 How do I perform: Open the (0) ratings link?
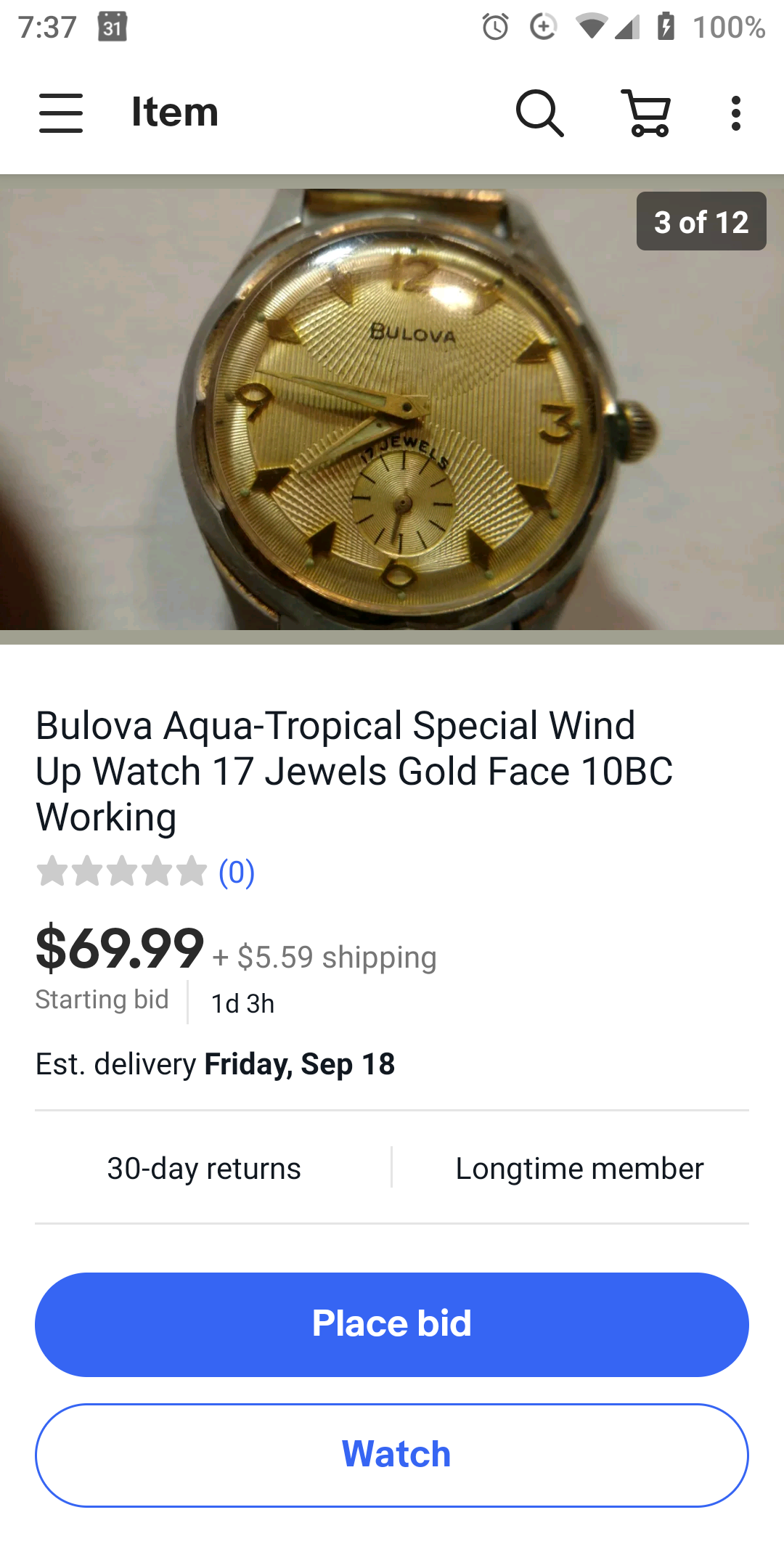point(237,872)
